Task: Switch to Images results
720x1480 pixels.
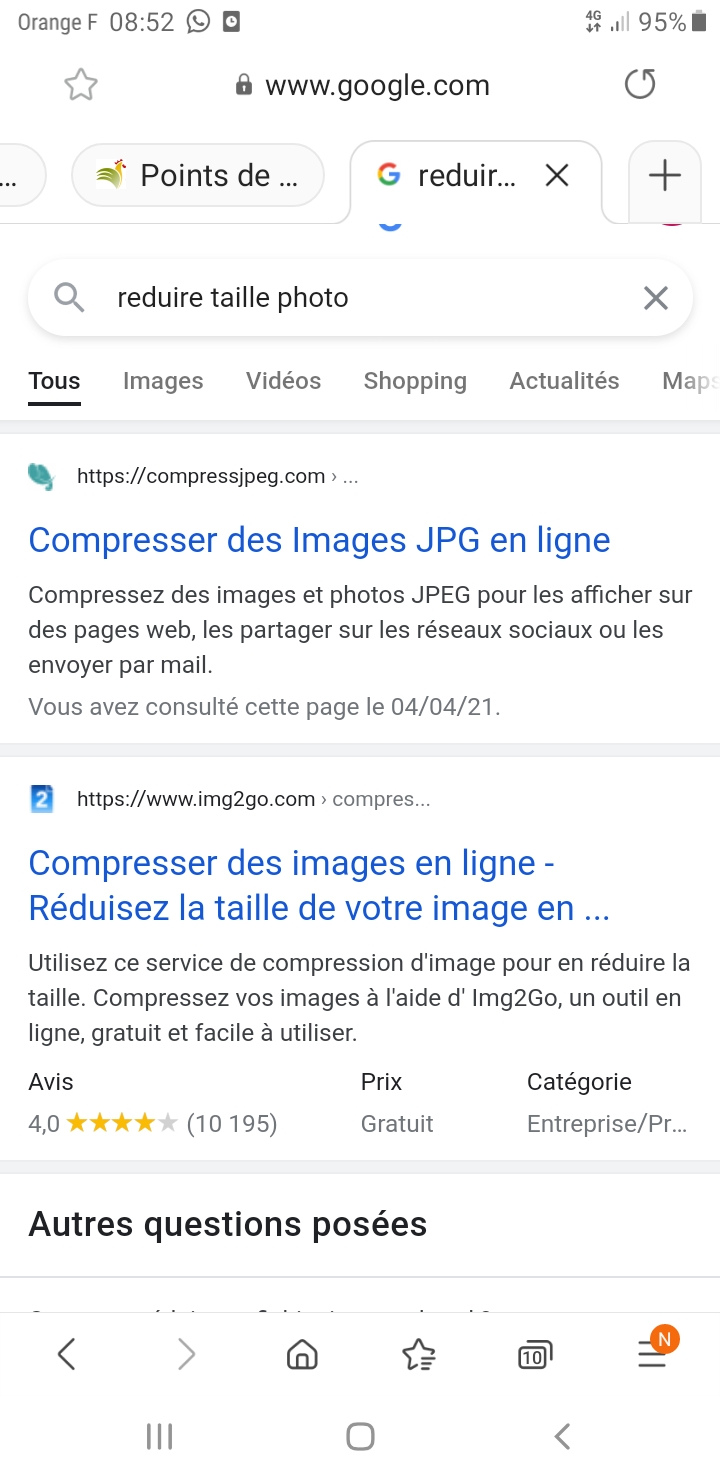Action: pyautogui.click(x=163, y=381)
